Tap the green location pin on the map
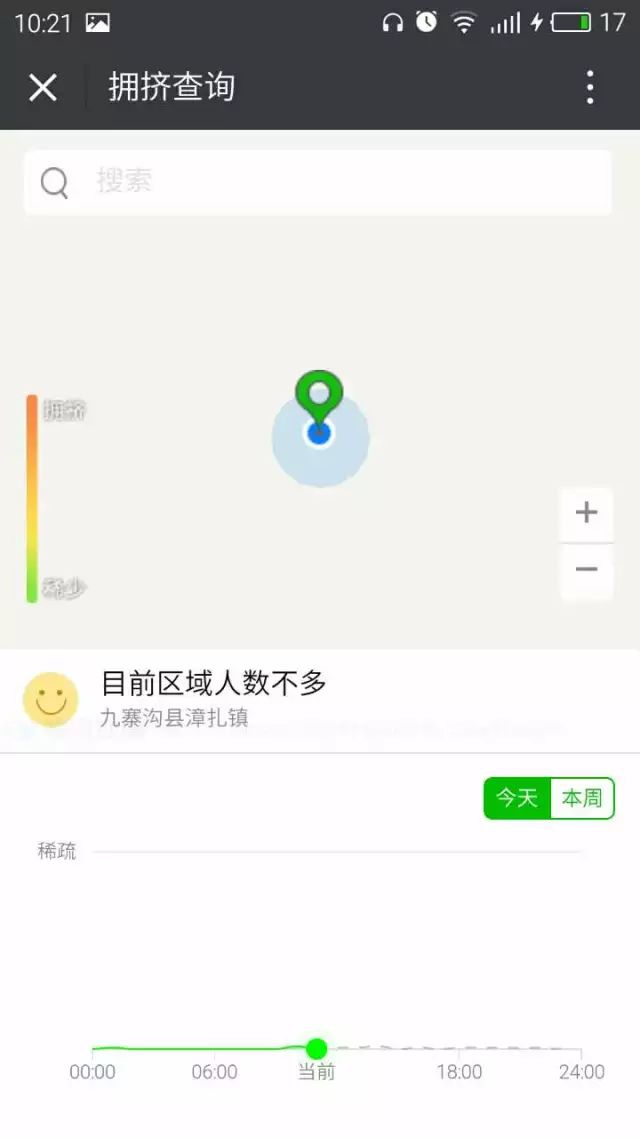The image size is (640, 1138). point(319,394)
